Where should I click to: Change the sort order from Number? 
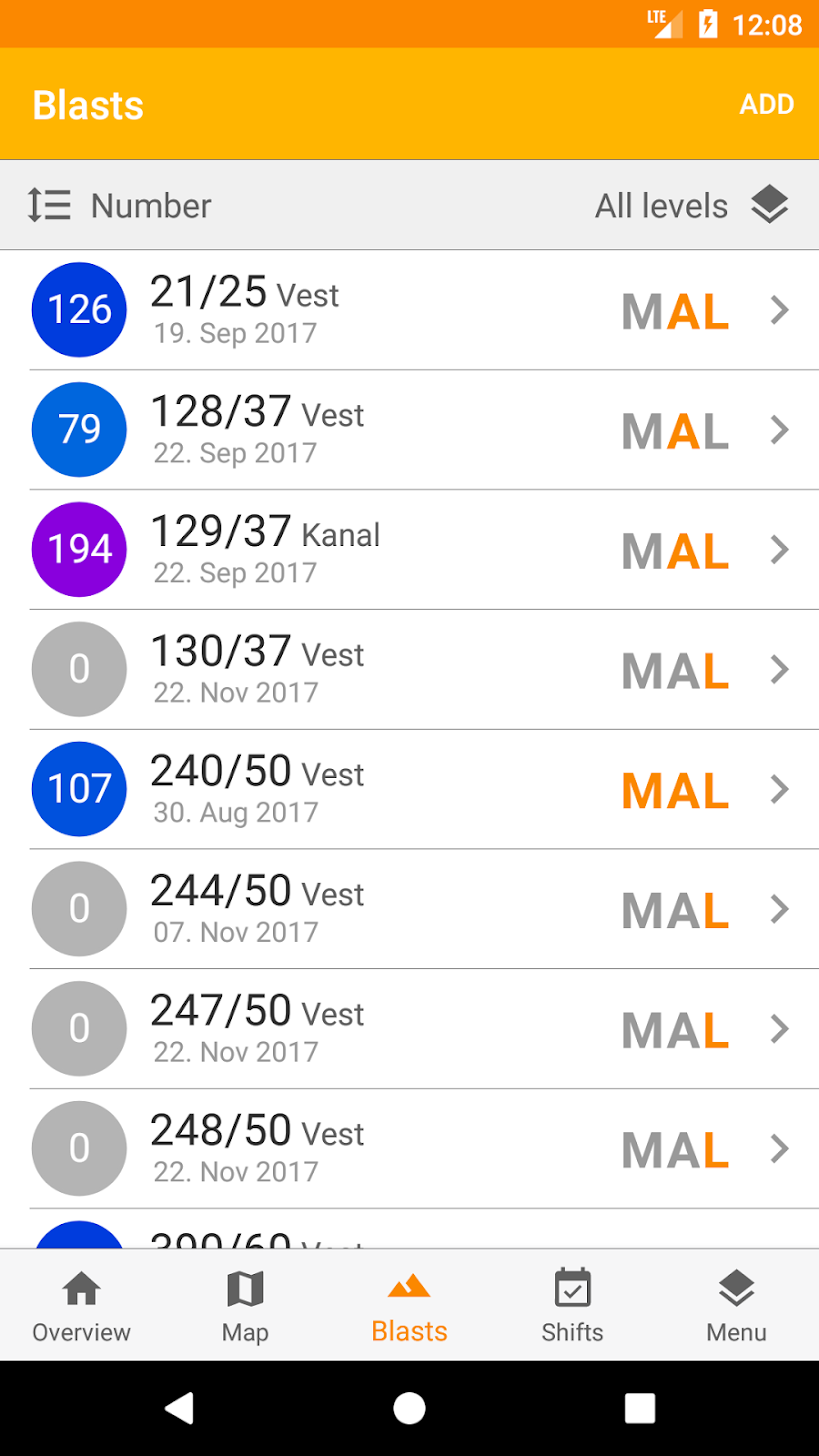click(120, 206)
